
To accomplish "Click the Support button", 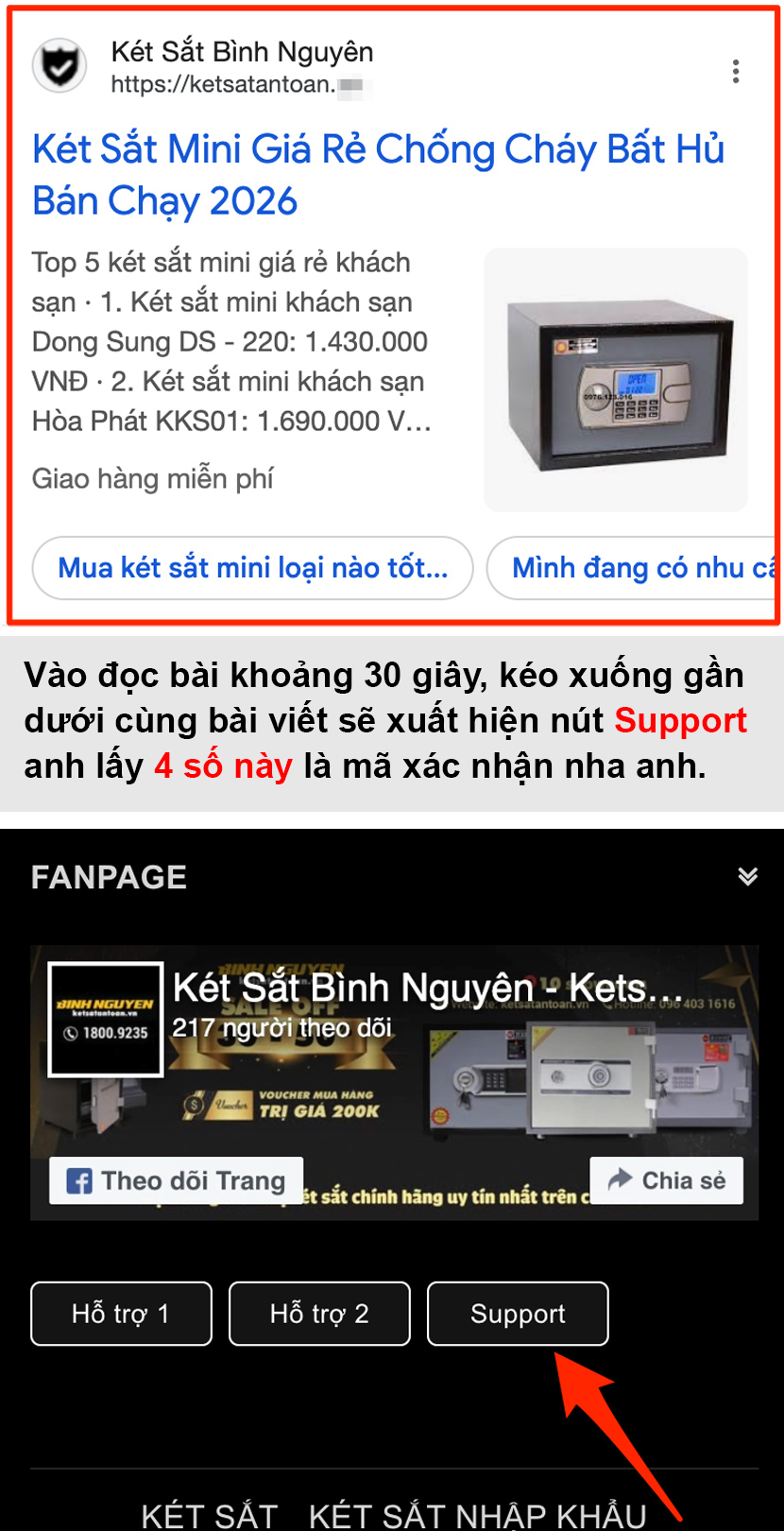I will (x=518, y=1313).
